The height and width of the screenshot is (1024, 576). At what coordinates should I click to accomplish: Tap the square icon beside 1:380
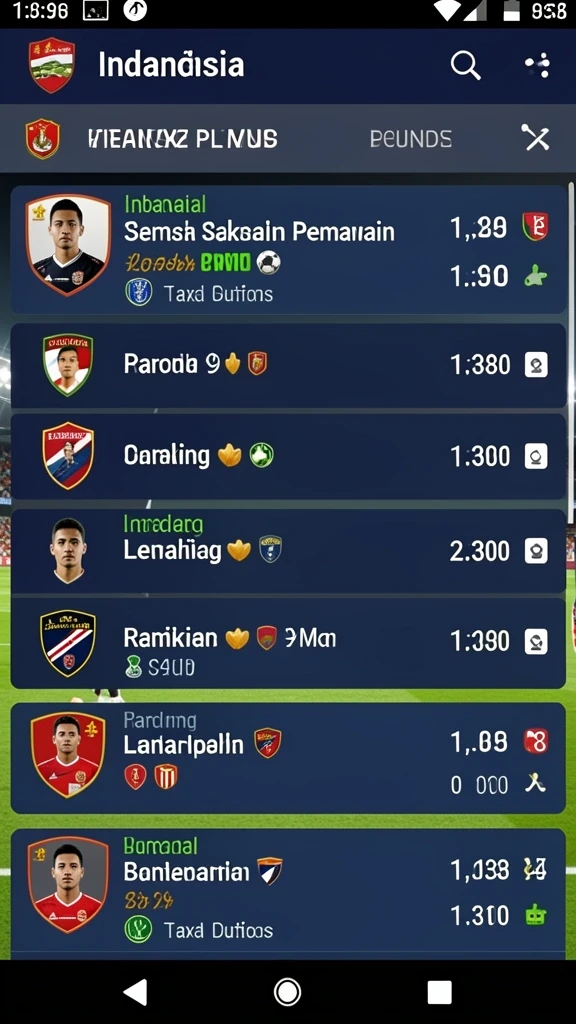click(x=536, y=364)
